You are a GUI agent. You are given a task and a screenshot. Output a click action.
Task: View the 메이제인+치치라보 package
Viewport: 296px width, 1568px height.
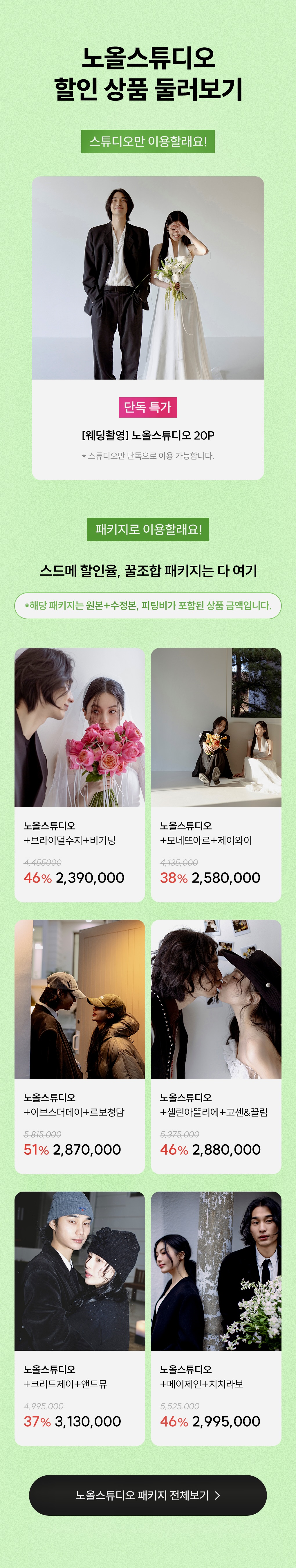point(216,1318)
